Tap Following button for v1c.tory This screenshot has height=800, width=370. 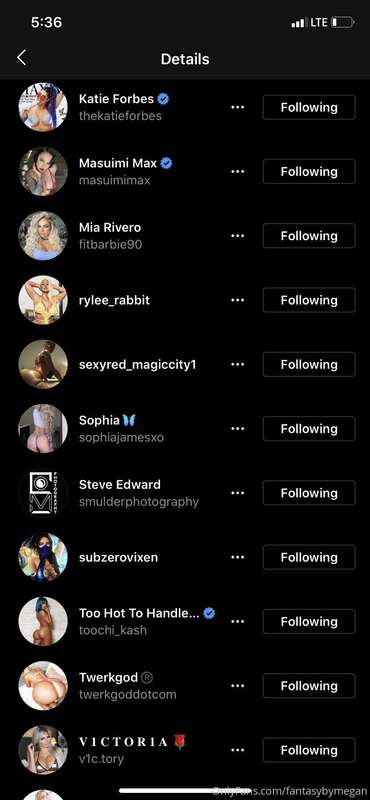click(309, 750)
